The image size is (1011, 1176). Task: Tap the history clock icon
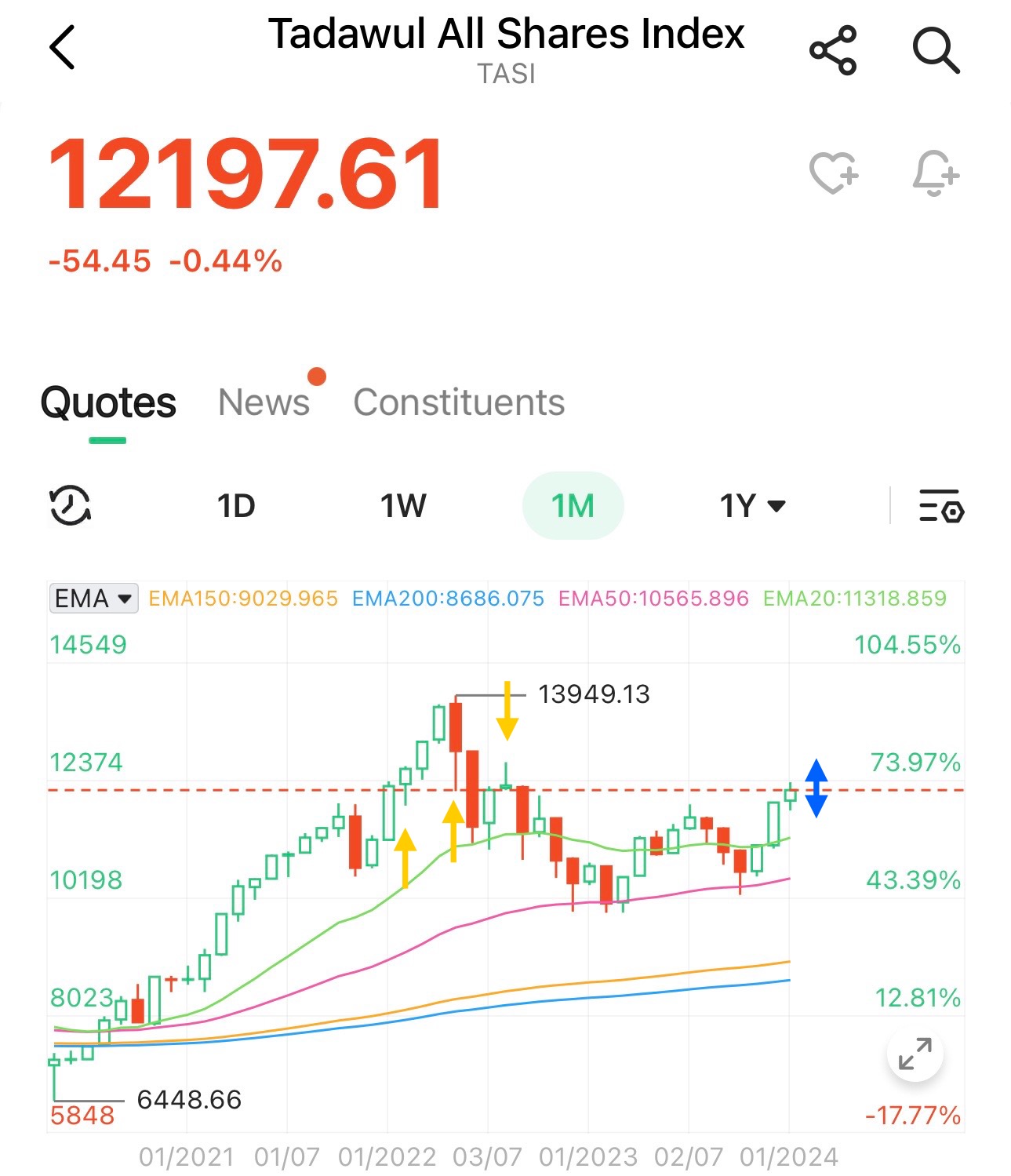tap(71, 505)
